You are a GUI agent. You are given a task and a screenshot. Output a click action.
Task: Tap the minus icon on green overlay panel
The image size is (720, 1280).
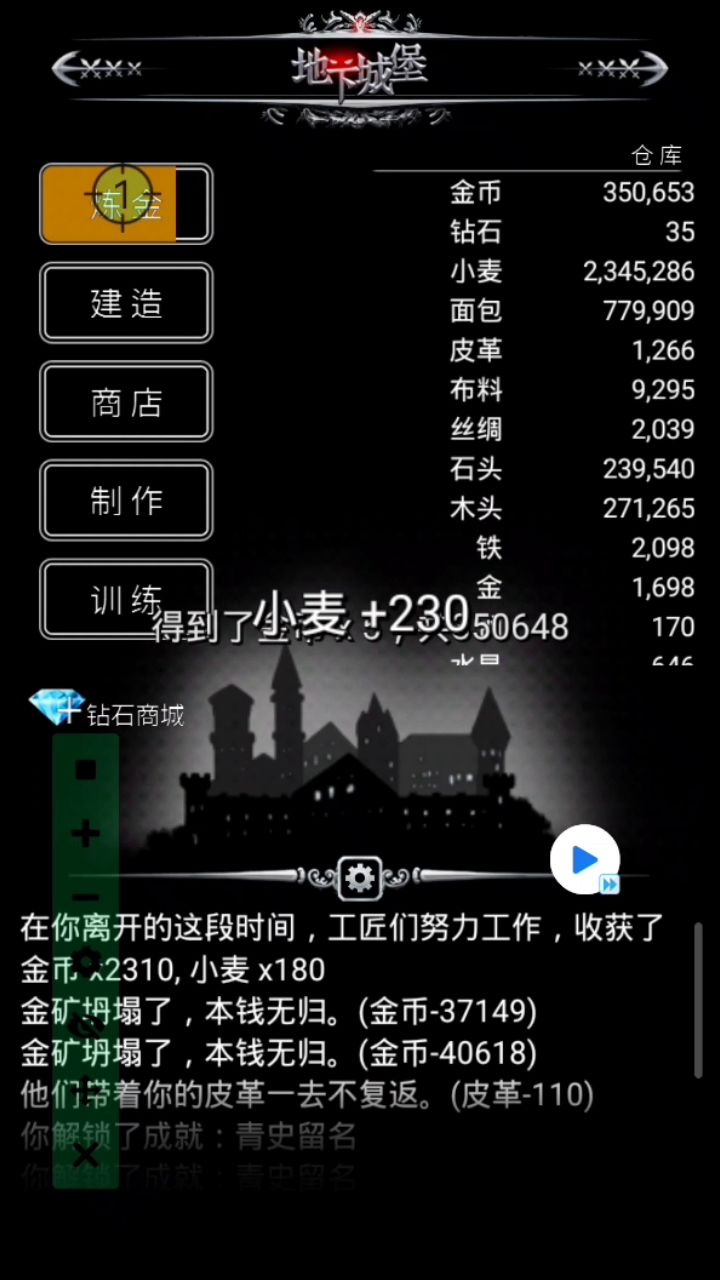pyautogui.click(x=86, y=897)
